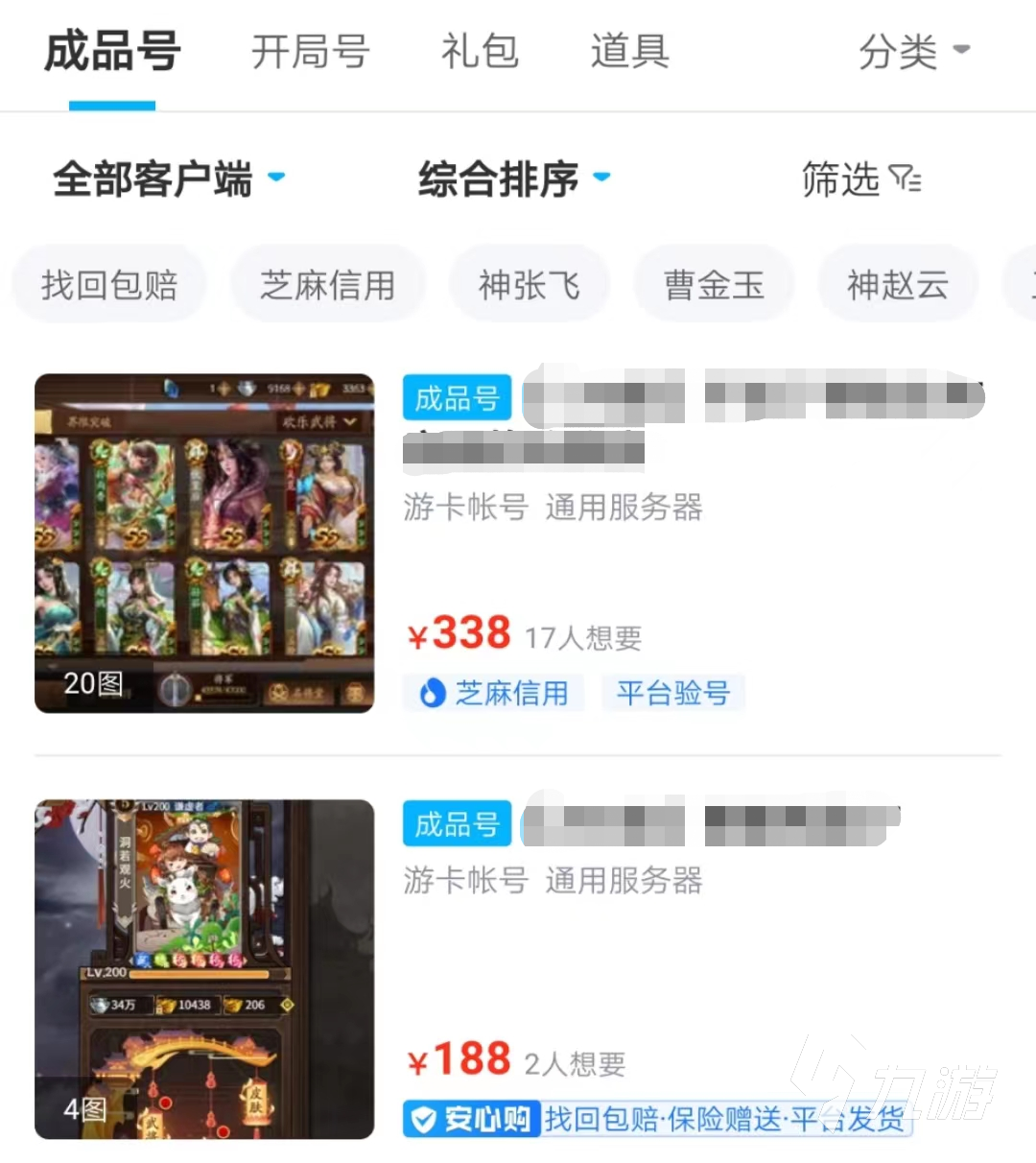Viewport: 1036px width, 1163px height.
Task: Filter listings by 曹金玉
Action: (714, 285)
